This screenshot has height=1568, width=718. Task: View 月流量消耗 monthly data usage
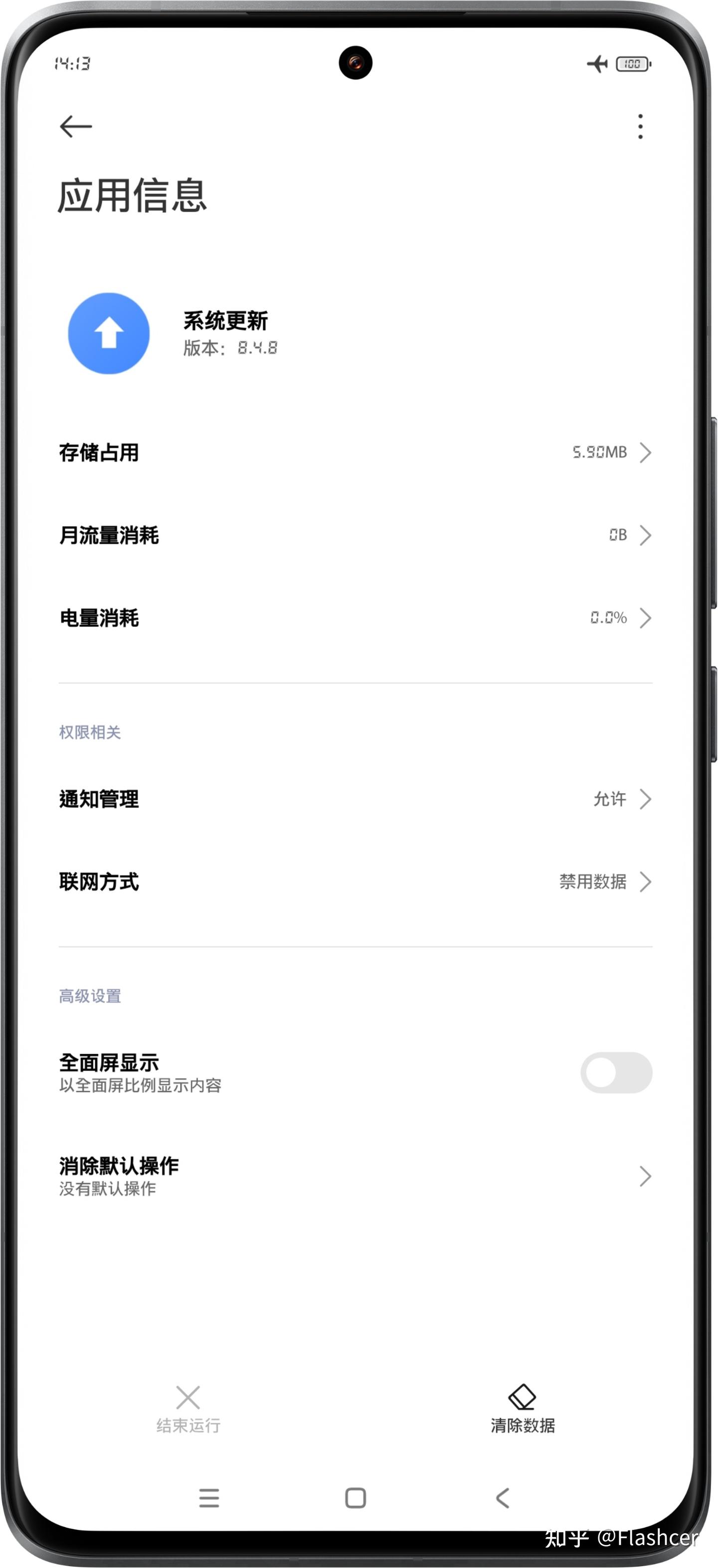(x=356, y=535)
